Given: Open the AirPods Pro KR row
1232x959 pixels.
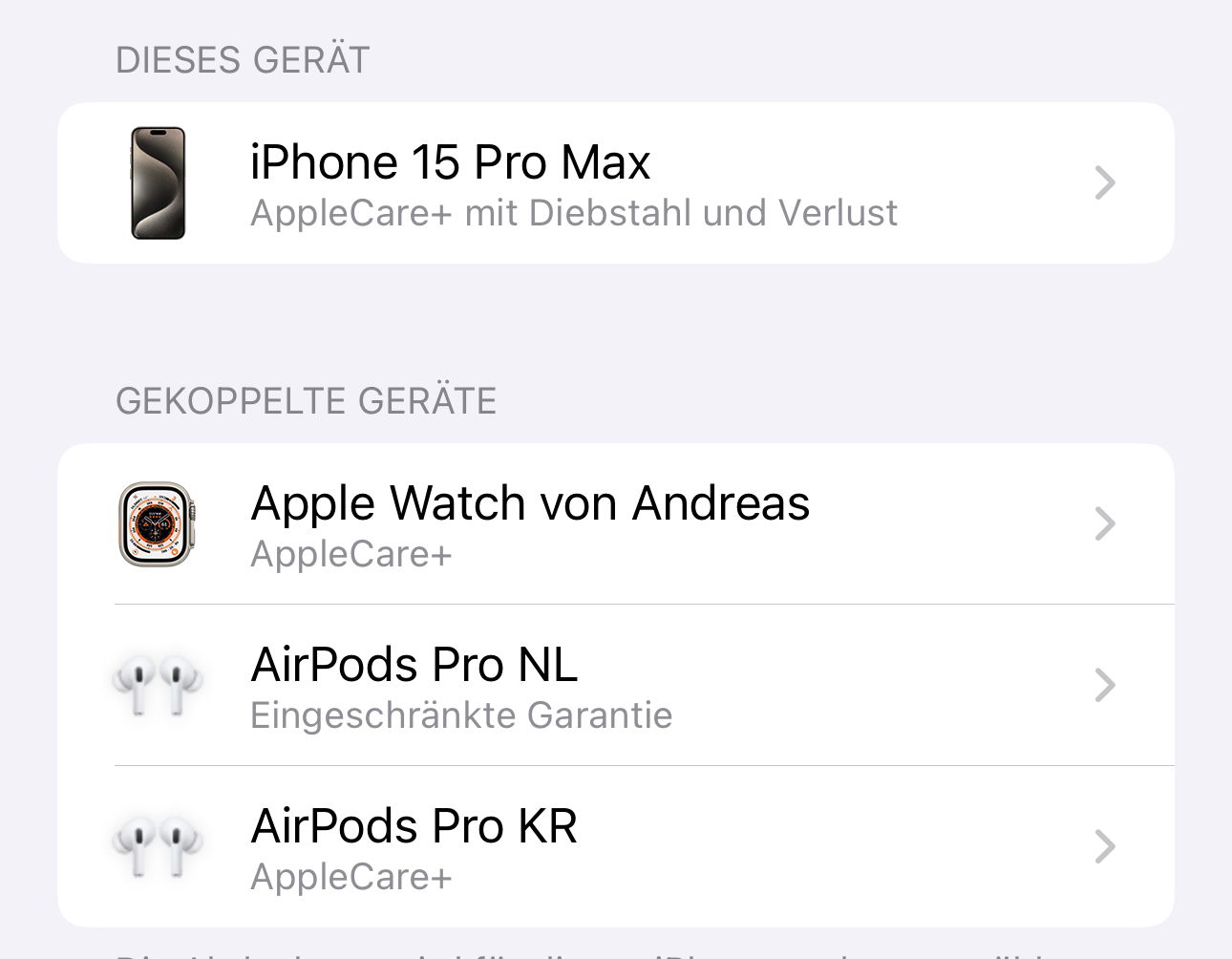Looking at the screenshot, I should (x=615, y=846).
